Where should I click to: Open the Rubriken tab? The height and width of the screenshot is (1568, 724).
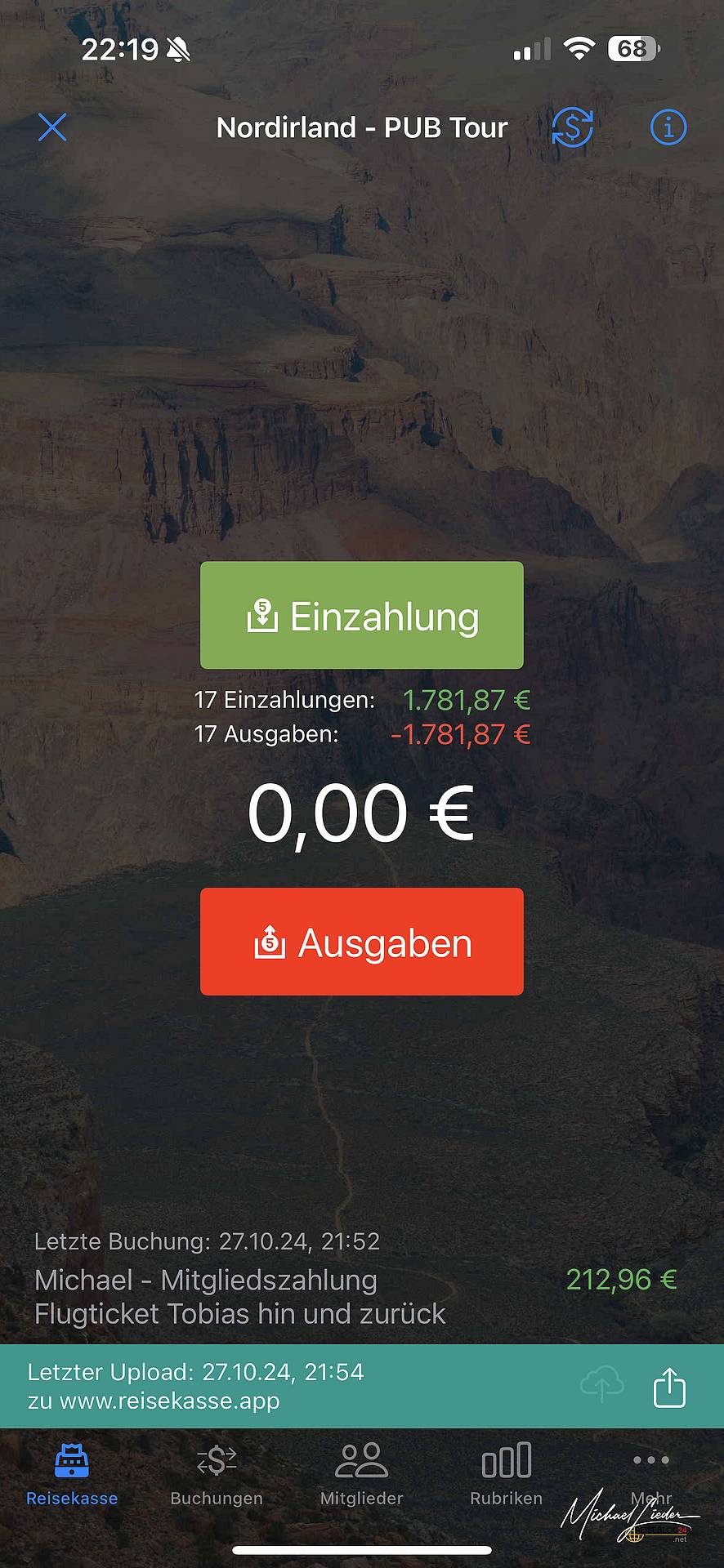pyautogui.click(x=507, y=1475)
